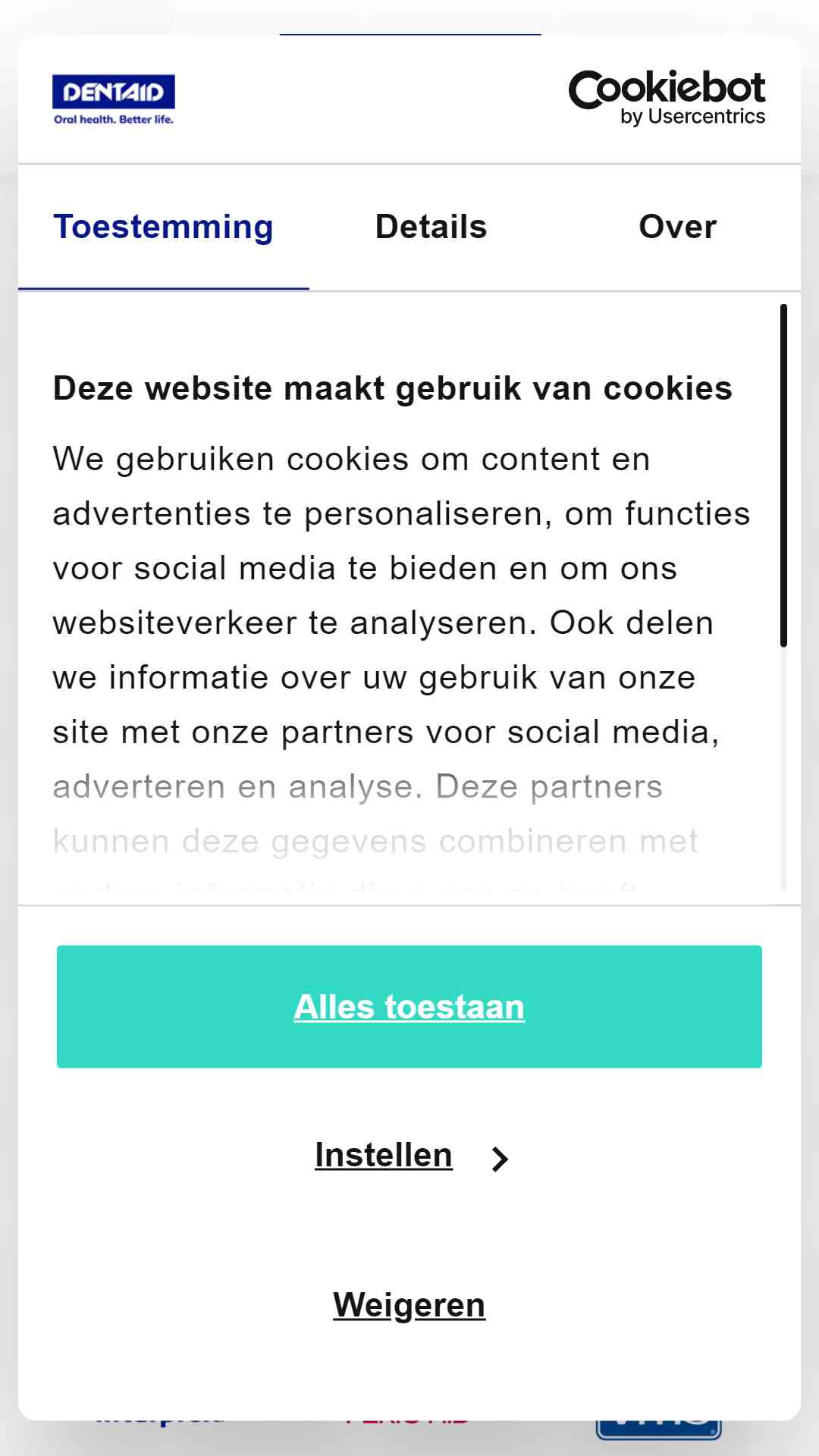819x1456 pixels.
Task: Open the Cookiebot by Usercentrics link
Action: coord(667,98)
